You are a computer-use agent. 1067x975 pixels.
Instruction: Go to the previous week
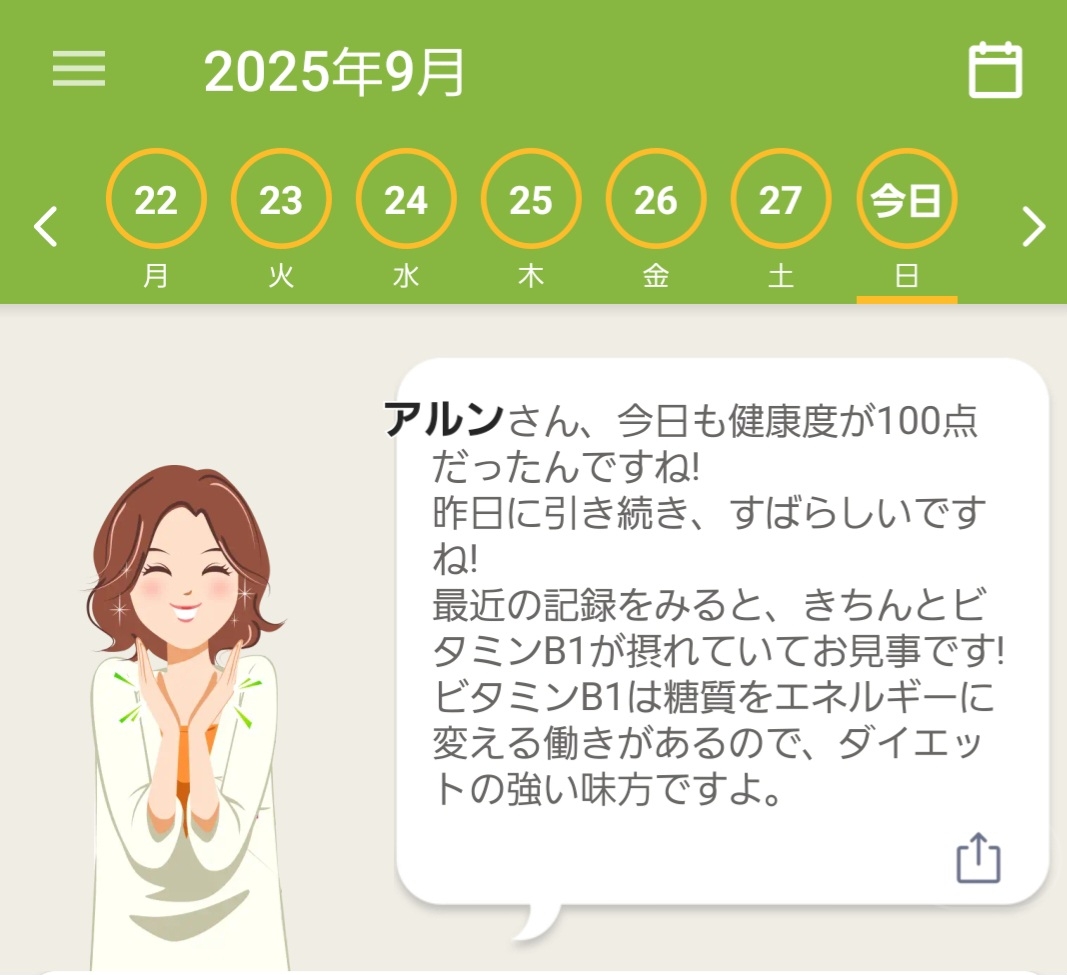pyautogui.click(x=45, y=227)
